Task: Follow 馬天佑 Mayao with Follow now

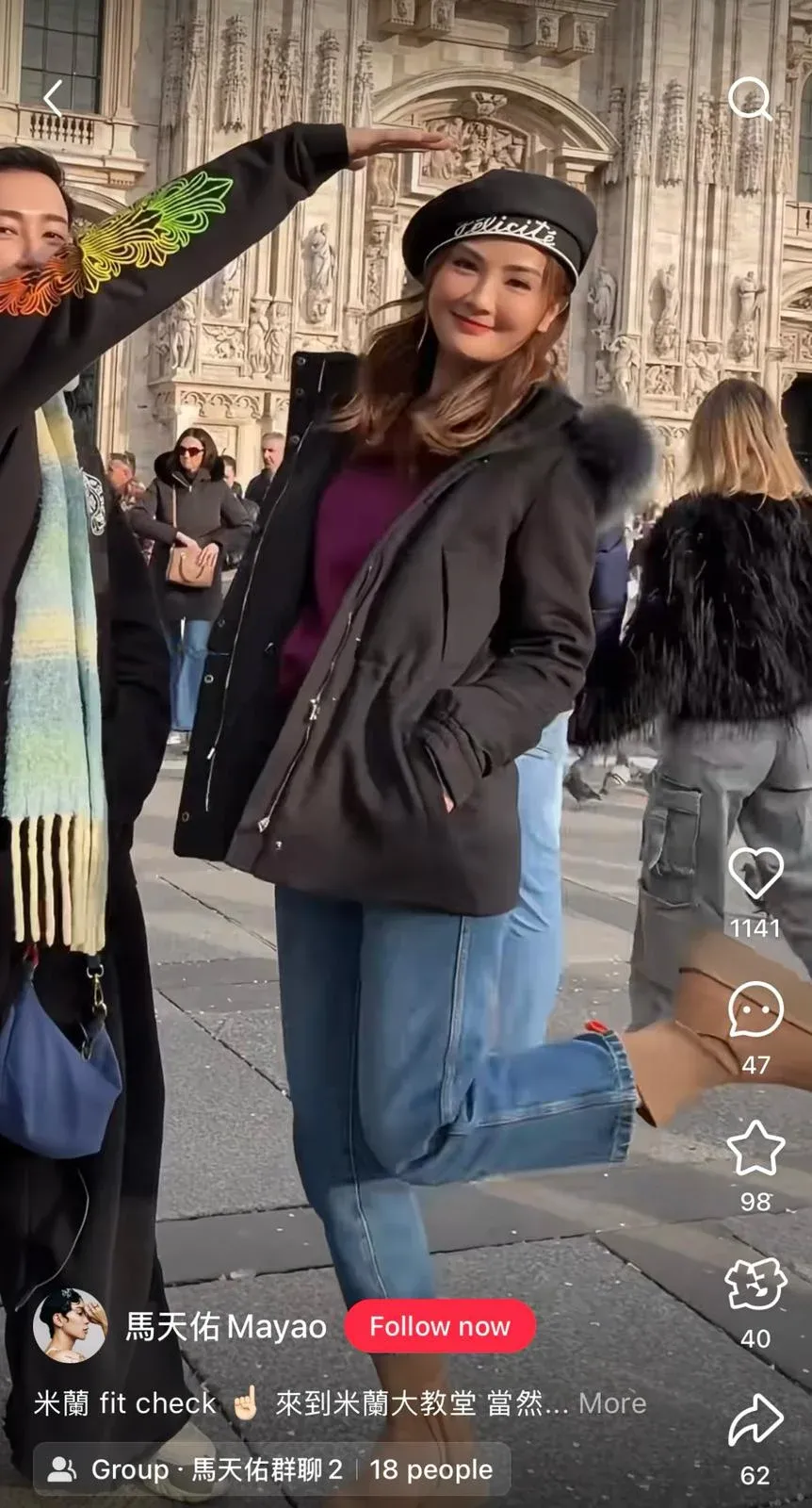Action: point(440,1327)
